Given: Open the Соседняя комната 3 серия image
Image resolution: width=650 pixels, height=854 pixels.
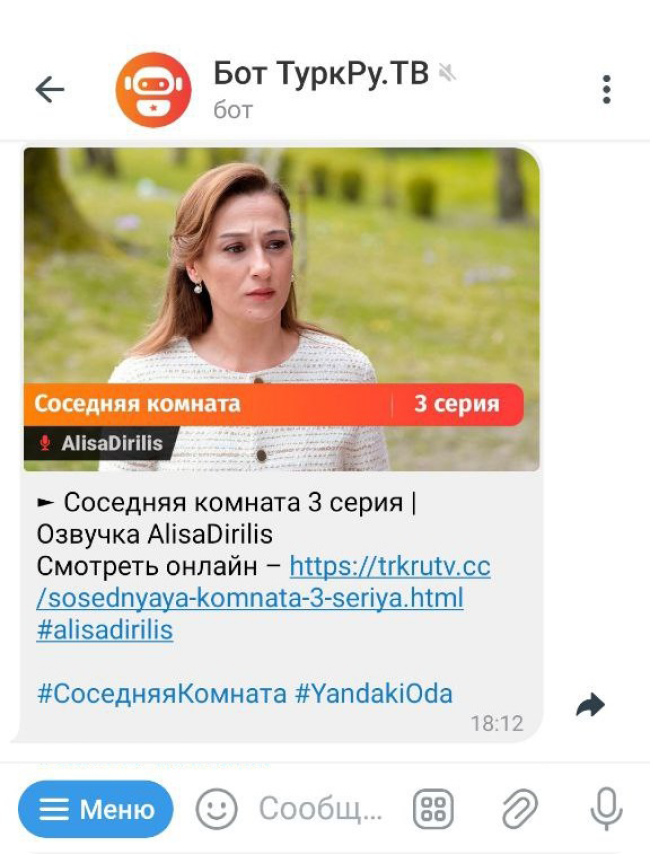Looking at the screenshot, I should [281, 309].
